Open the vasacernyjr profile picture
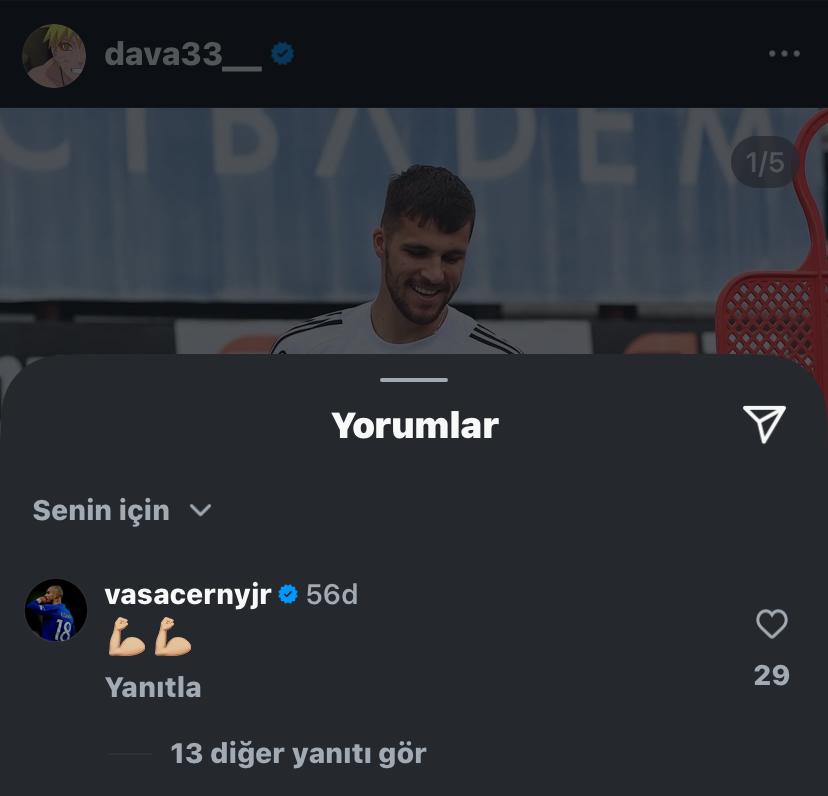Viewport: 828px width, 796px height. [x=56, y=610]
